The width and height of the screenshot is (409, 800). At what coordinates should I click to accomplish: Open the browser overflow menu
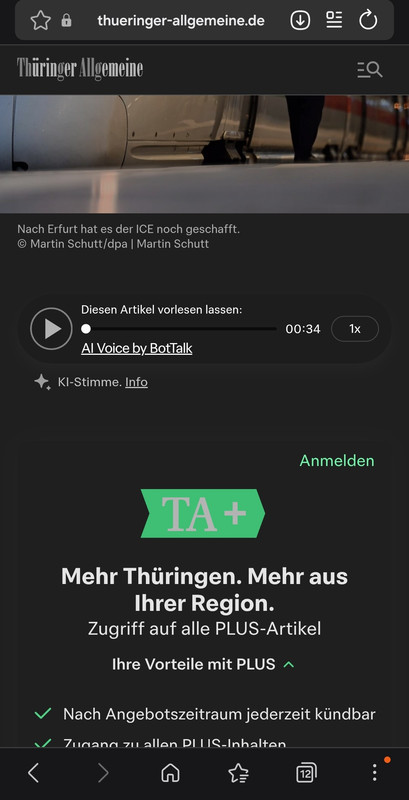[x=375, y=772]
